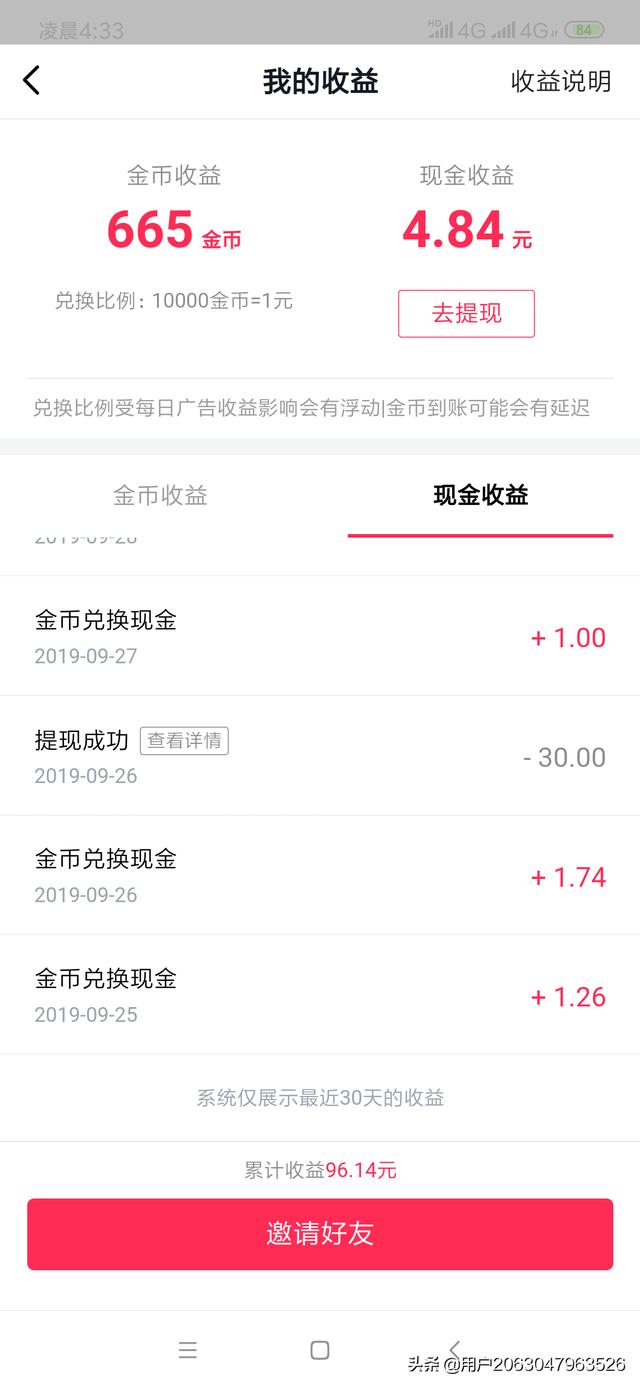
Task: Switch to the 金币收益 tab
Action: pos(160,495)
